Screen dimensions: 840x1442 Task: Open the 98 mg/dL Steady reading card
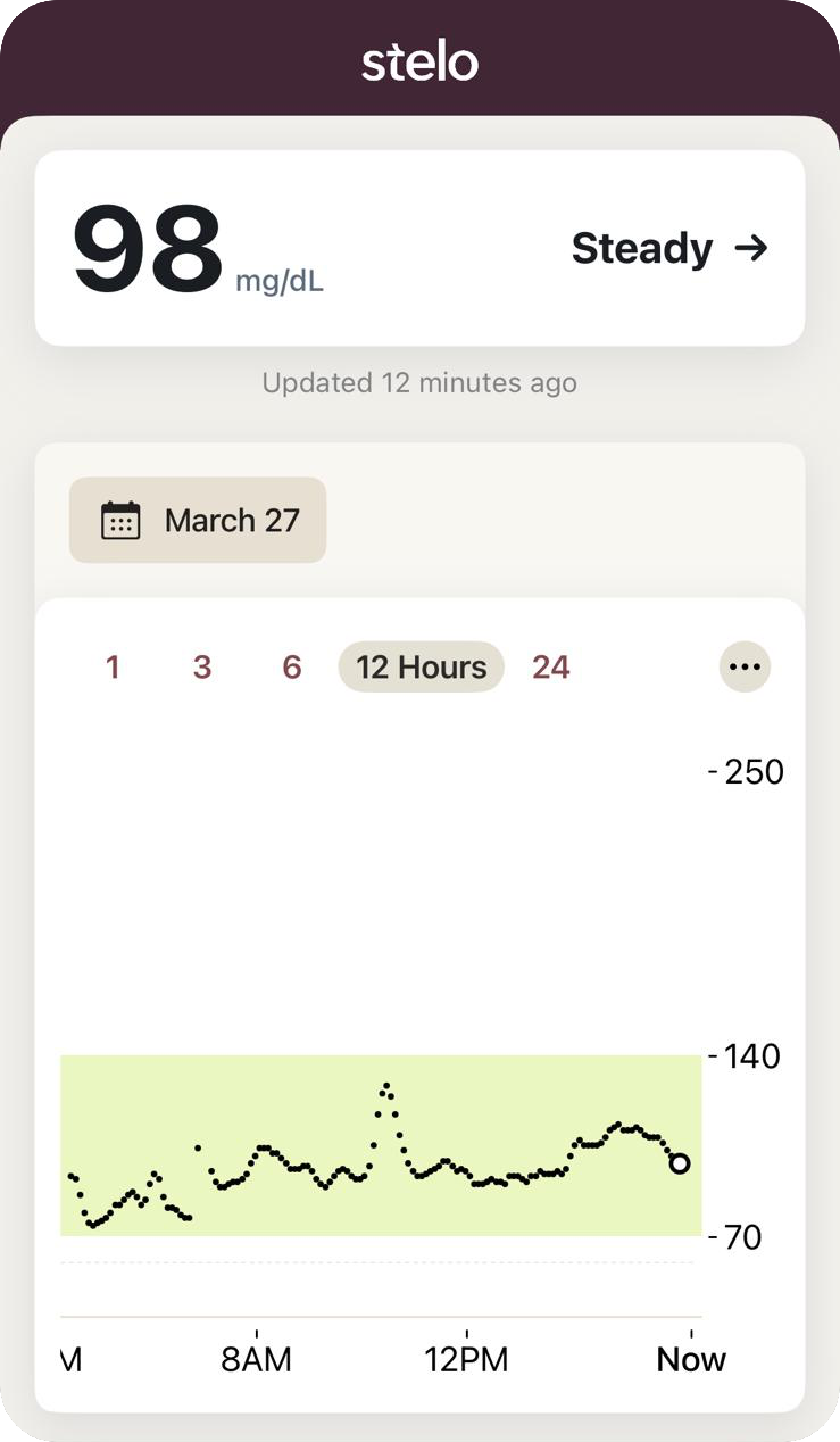(419, 248)
